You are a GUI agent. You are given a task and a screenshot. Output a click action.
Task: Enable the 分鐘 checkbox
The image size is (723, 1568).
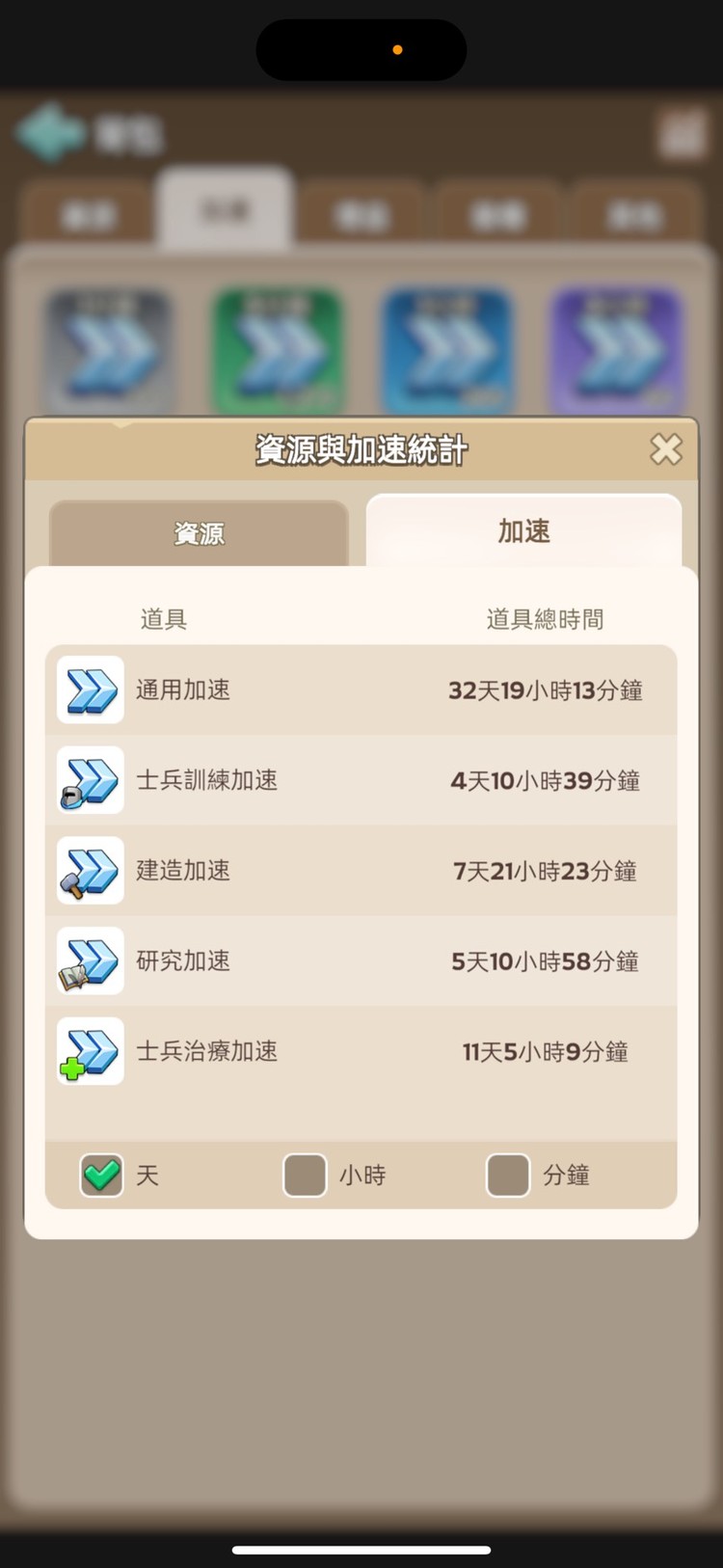tap(508, 1175)
